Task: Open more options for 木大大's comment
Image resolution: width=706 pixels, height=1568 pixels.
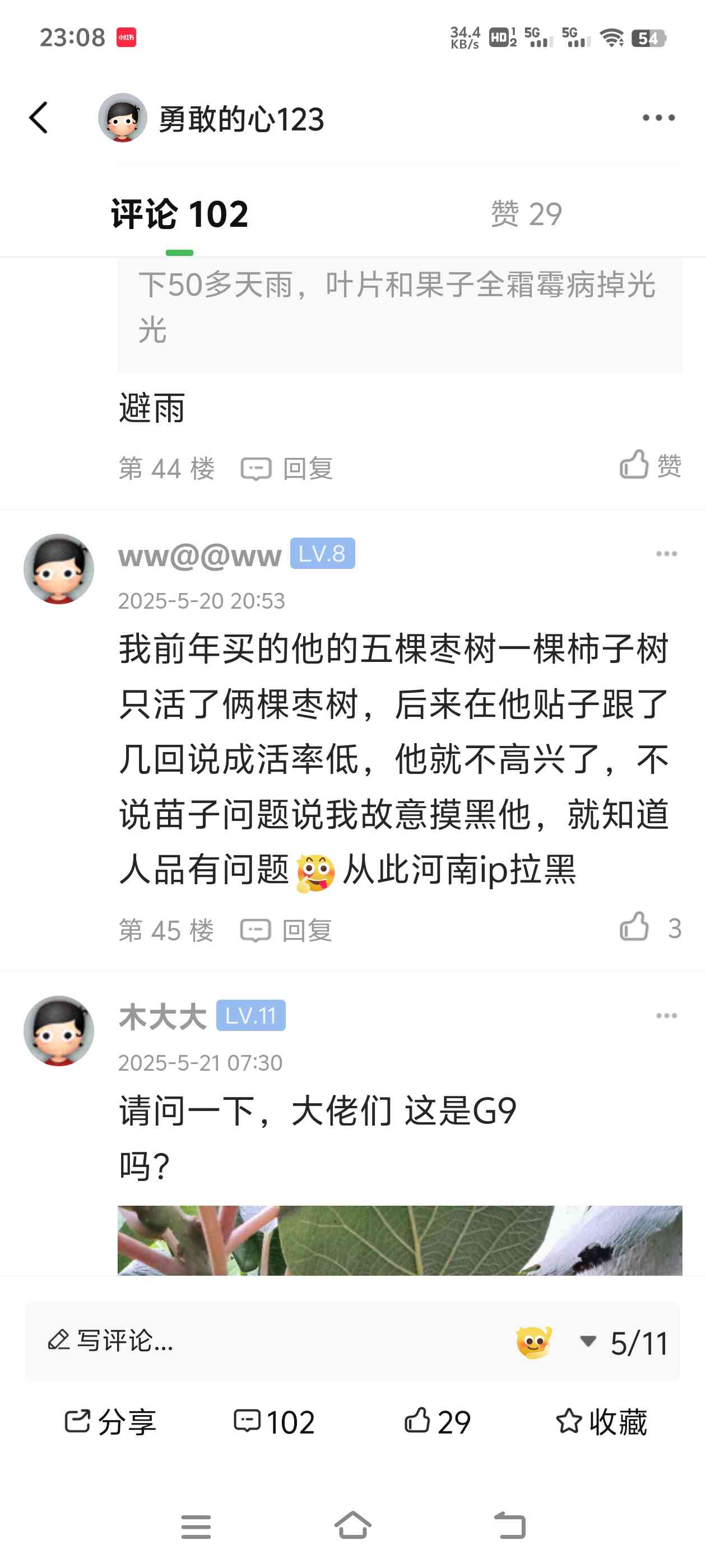Action: click(666, 1016)
